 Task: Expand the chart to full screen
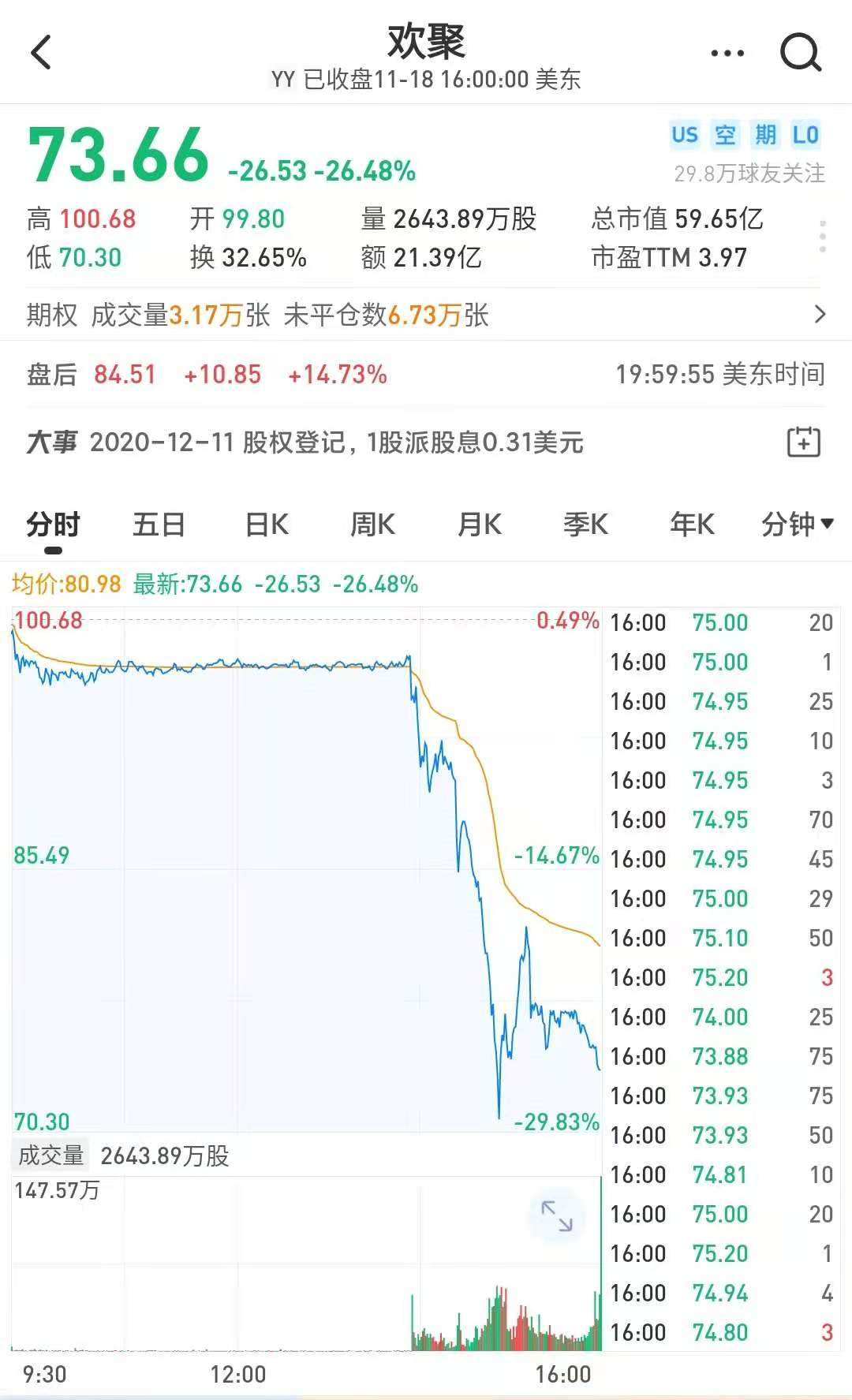pos(556,1215)
